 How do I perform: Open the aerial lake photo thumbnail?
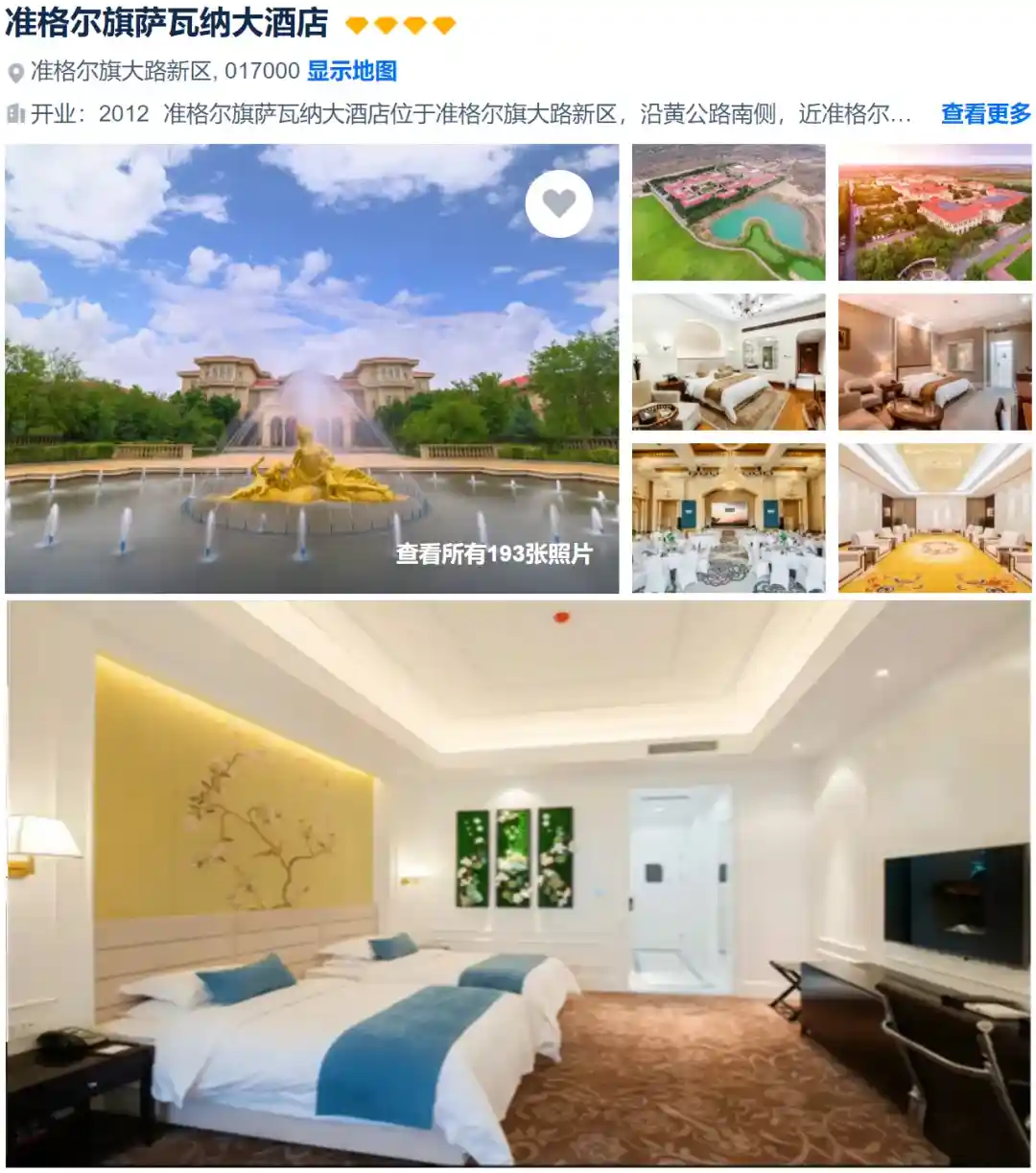click(728, 212)
